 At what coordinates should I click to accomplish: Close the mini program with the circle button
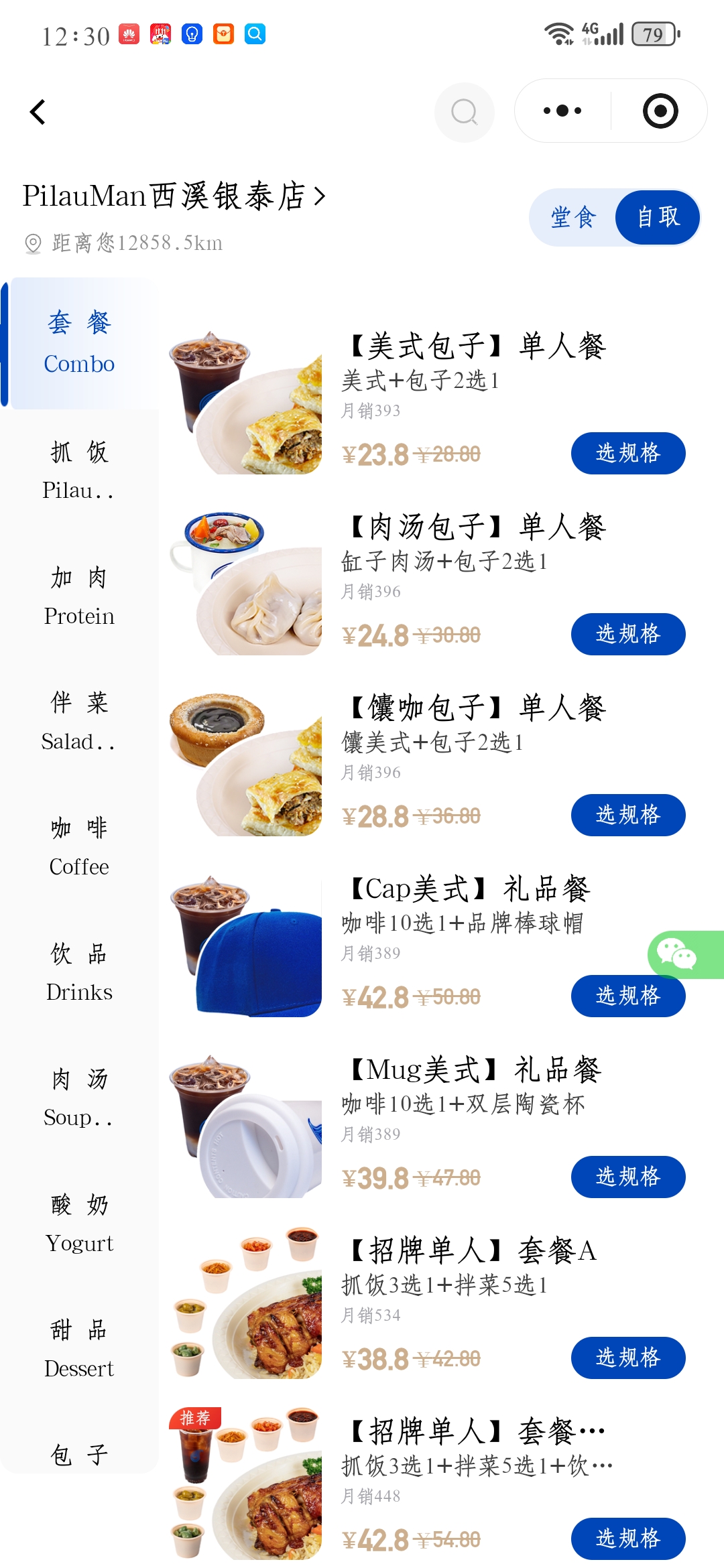tap(660, 111)
